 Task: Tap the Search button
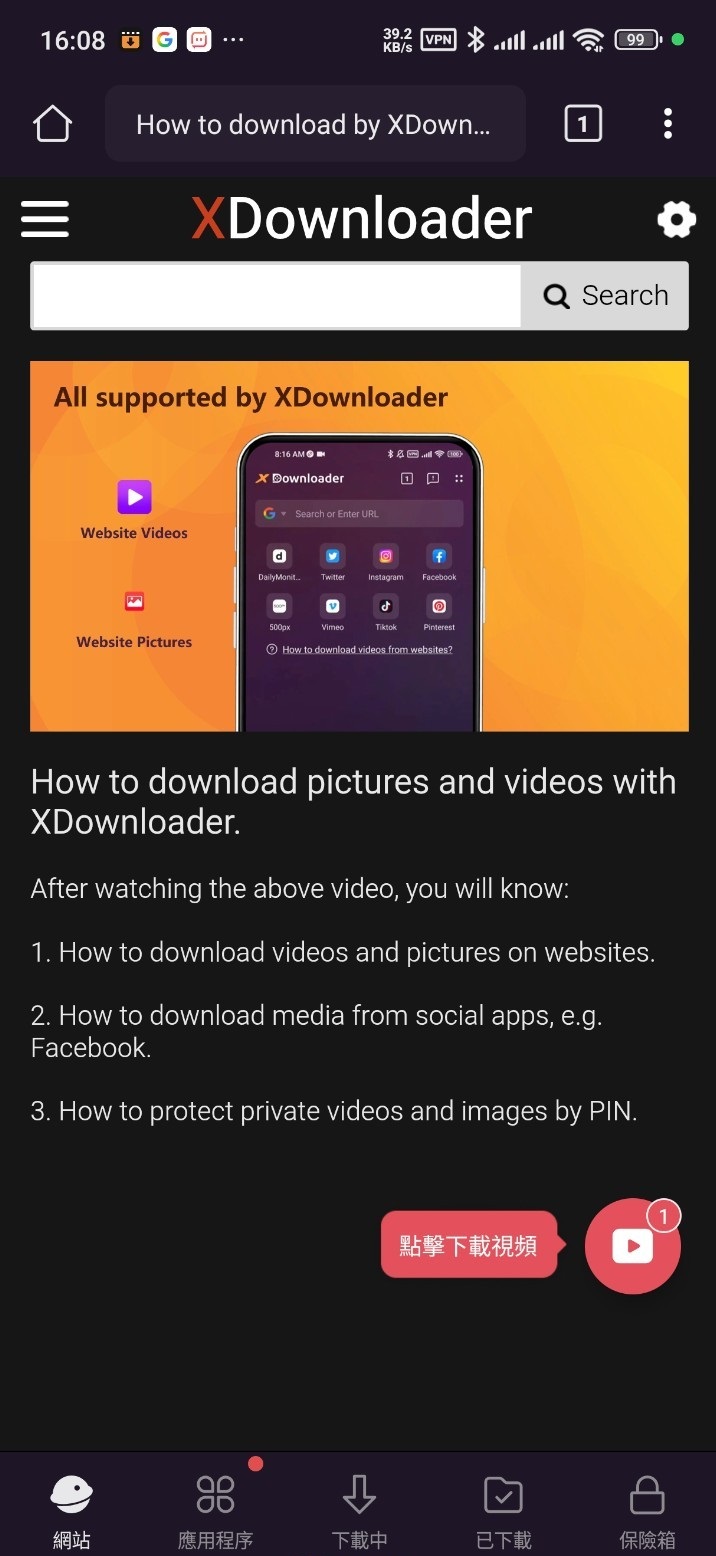pyautogui.click(x=605, y=296)
